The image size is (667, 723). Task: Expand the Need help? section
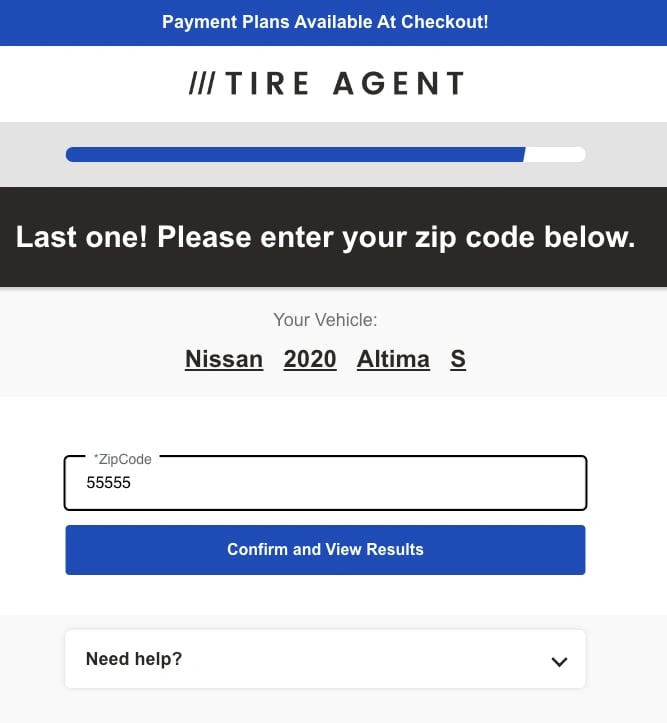pos(325,659)
